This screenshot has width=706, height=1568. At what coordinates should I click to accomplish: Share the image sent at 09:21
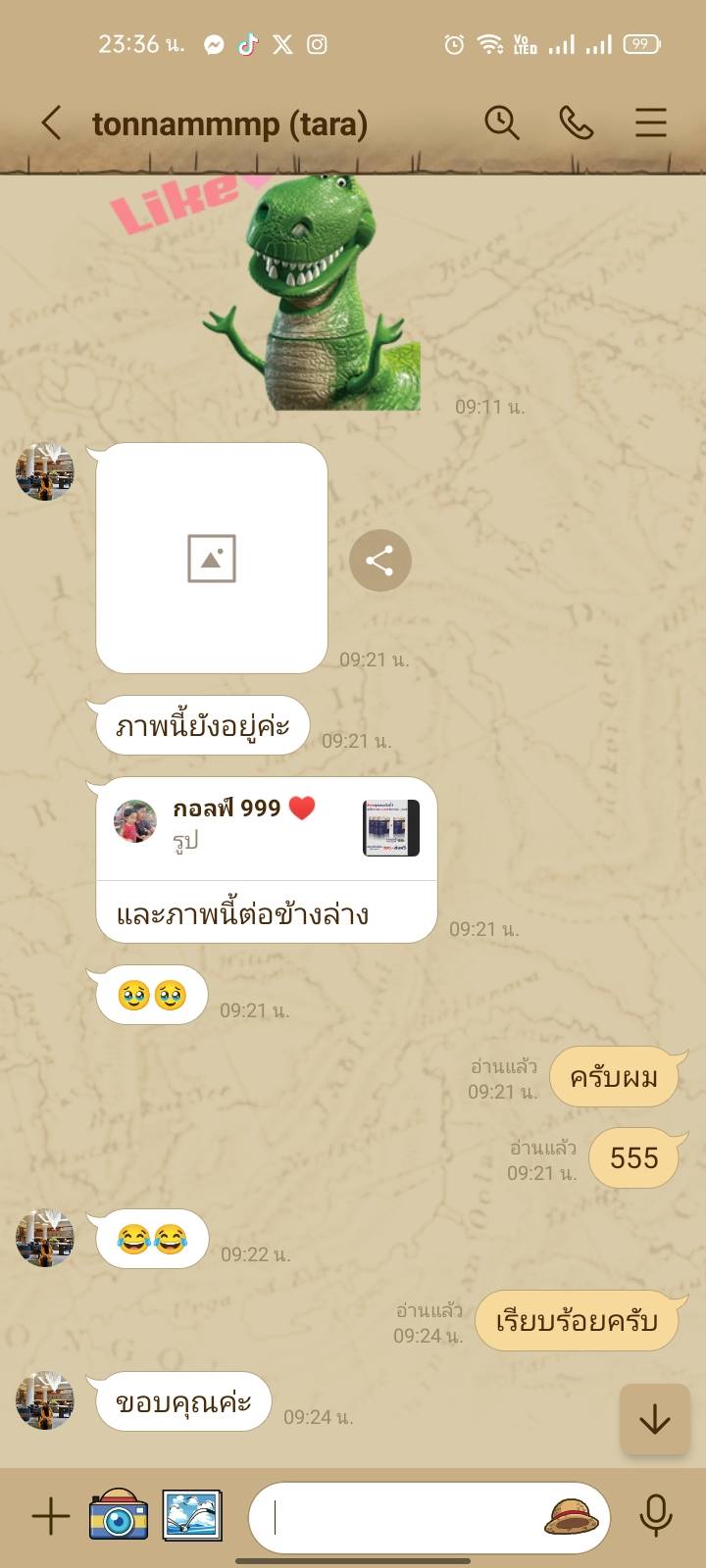pos(380,561)
